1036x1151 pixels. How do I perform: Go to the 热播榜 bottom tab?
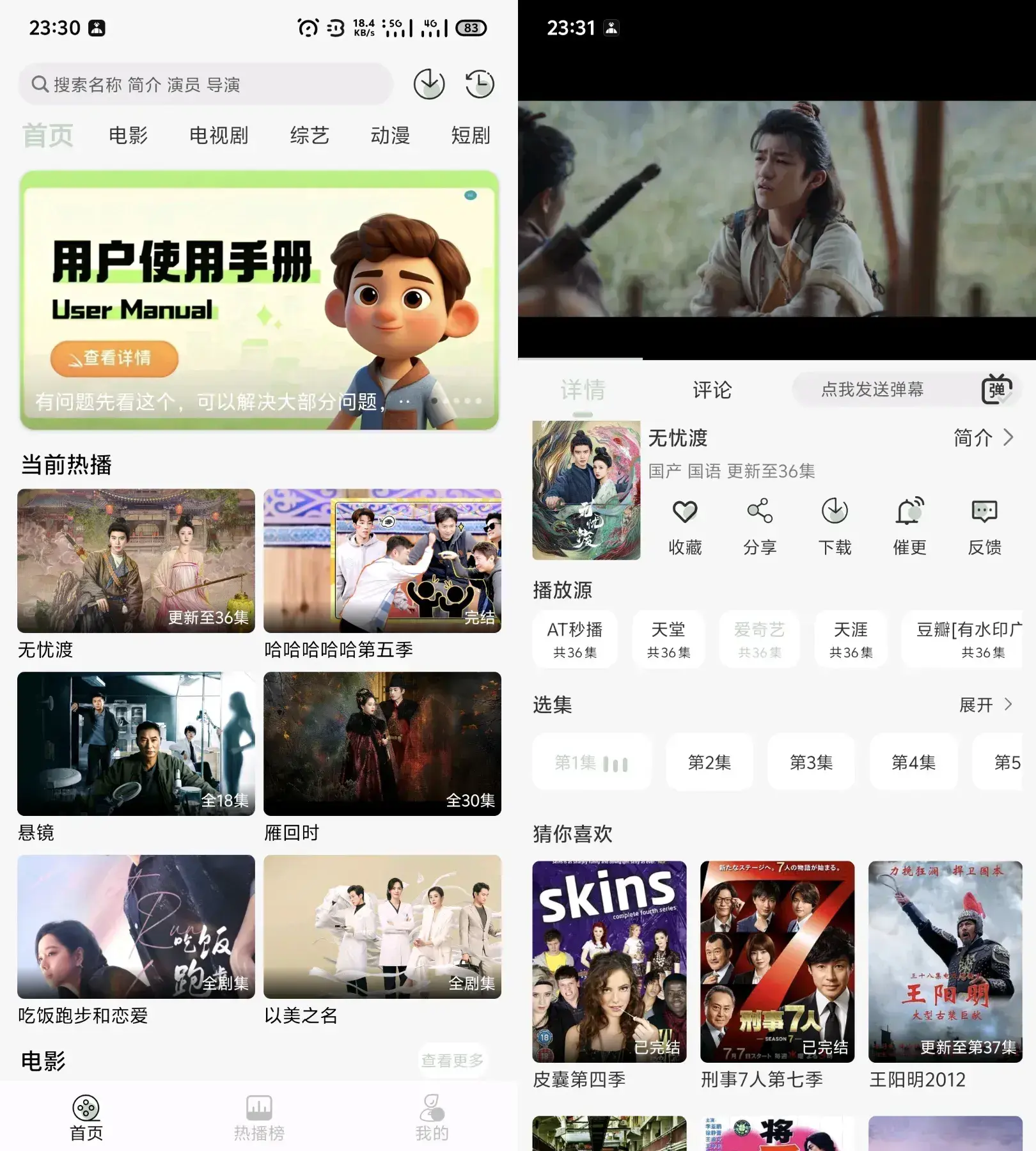pyautogui.click(x=259, y=1117)
